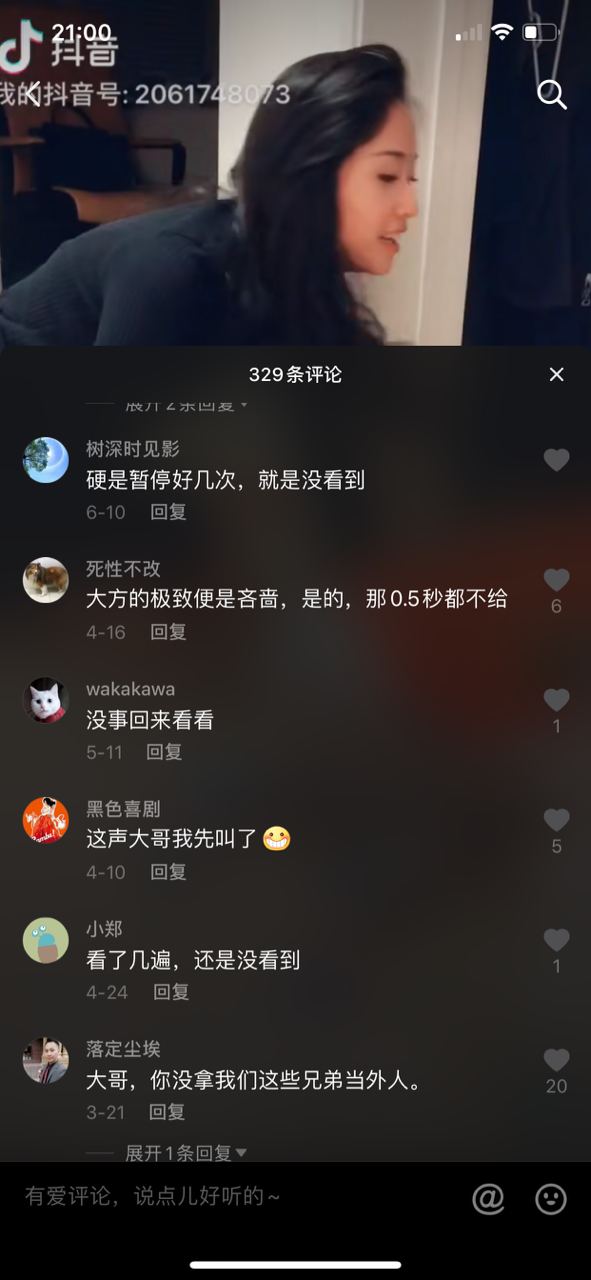This screenshot has height=1280, width=591.
Task: Like the comment by 树深时见影
Action: tap(556, 460)
